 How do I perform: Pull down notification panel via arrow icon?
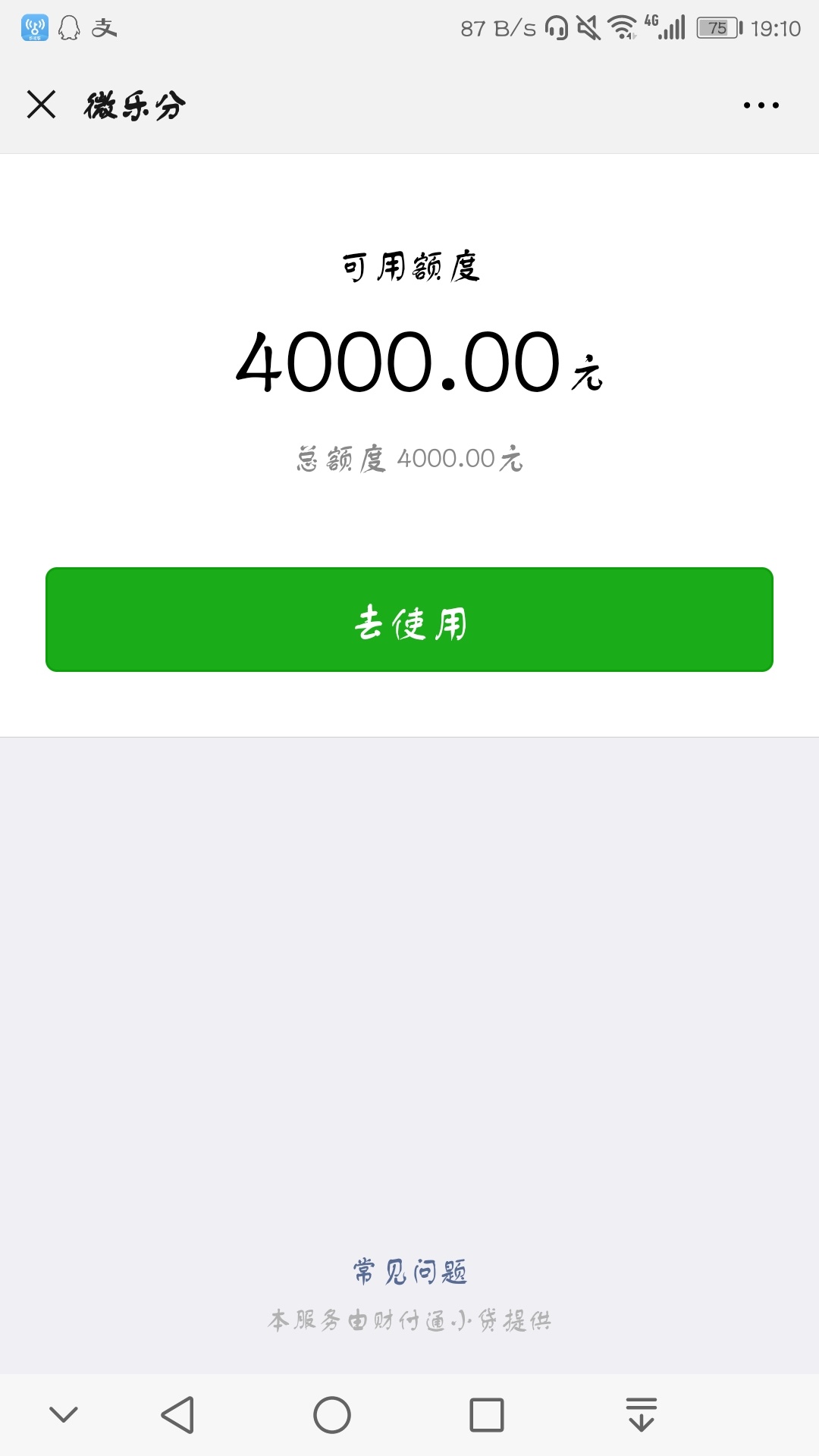[x=642, y=1414]
